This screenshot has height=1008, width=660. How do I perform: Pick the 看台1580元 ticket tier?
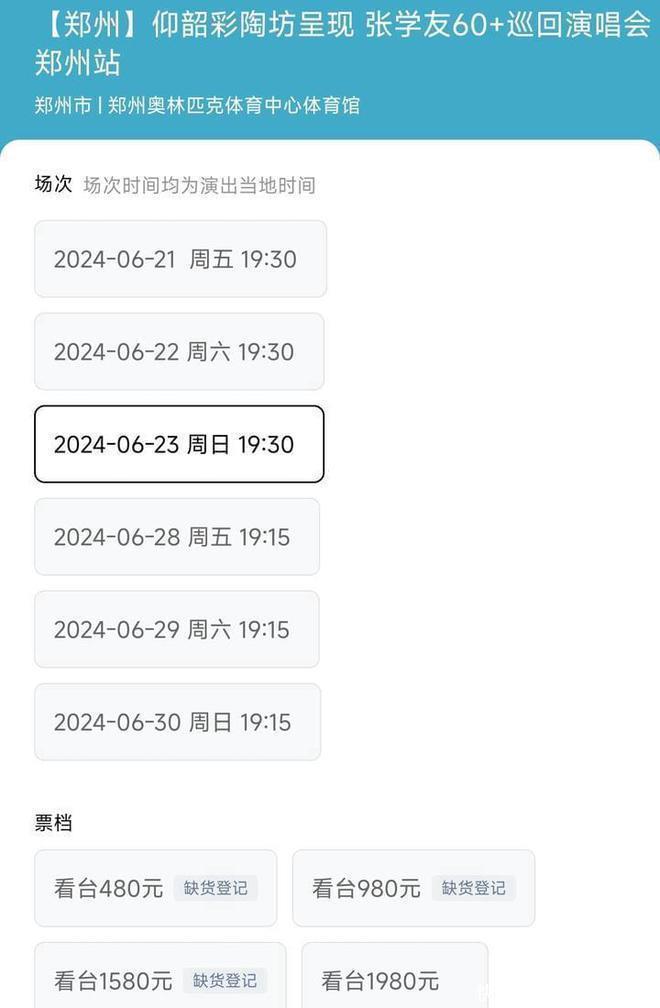coord(160,978)
